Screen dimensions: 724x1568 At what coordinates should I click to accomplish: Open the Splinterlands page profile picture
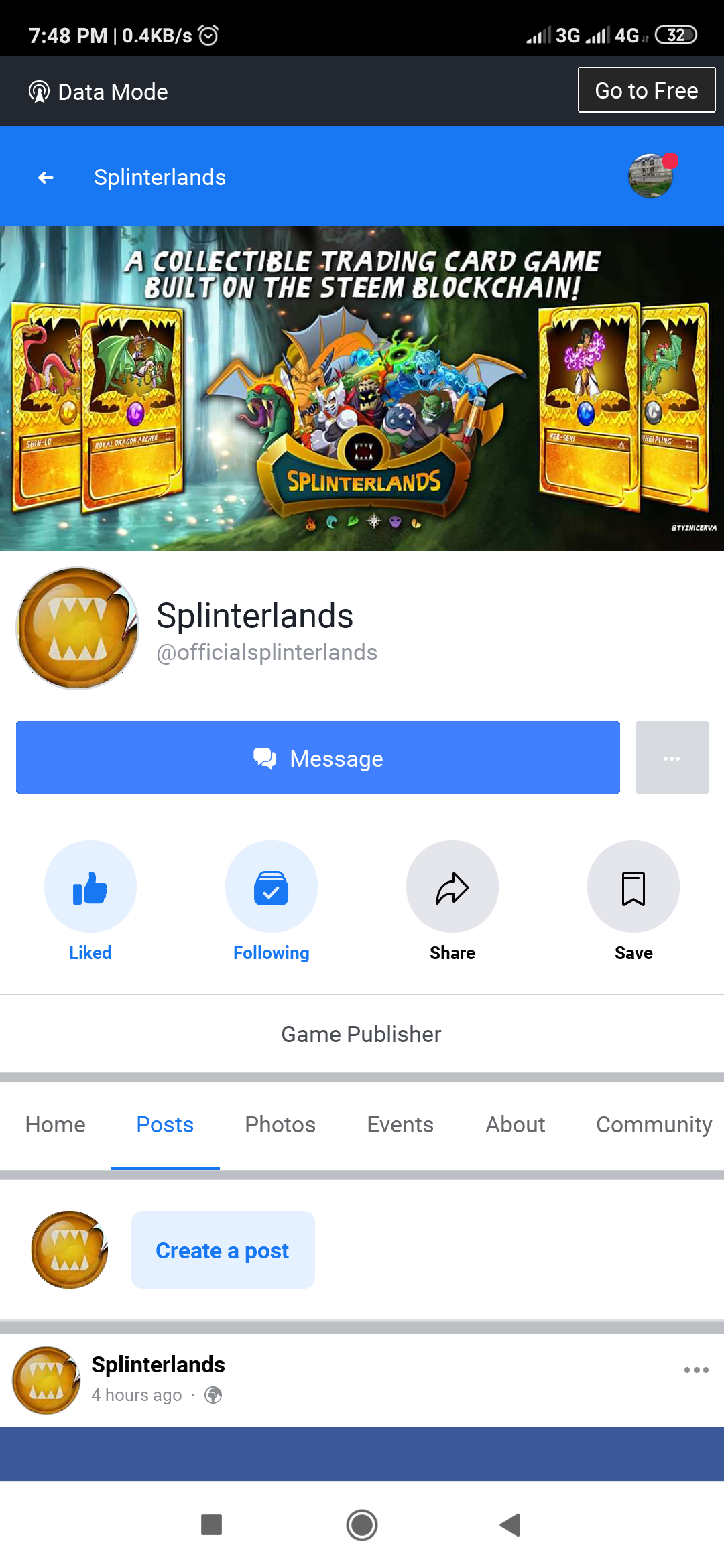77,629
